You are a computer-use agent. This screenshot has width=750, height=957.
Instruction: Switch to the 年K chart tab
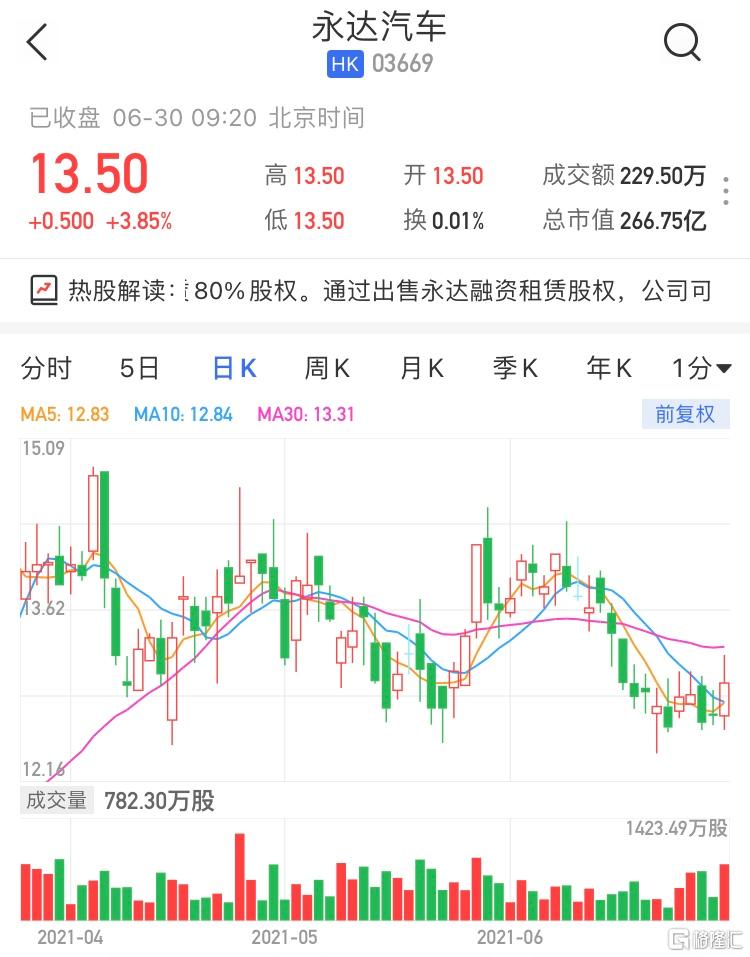(x=609, y=369)
